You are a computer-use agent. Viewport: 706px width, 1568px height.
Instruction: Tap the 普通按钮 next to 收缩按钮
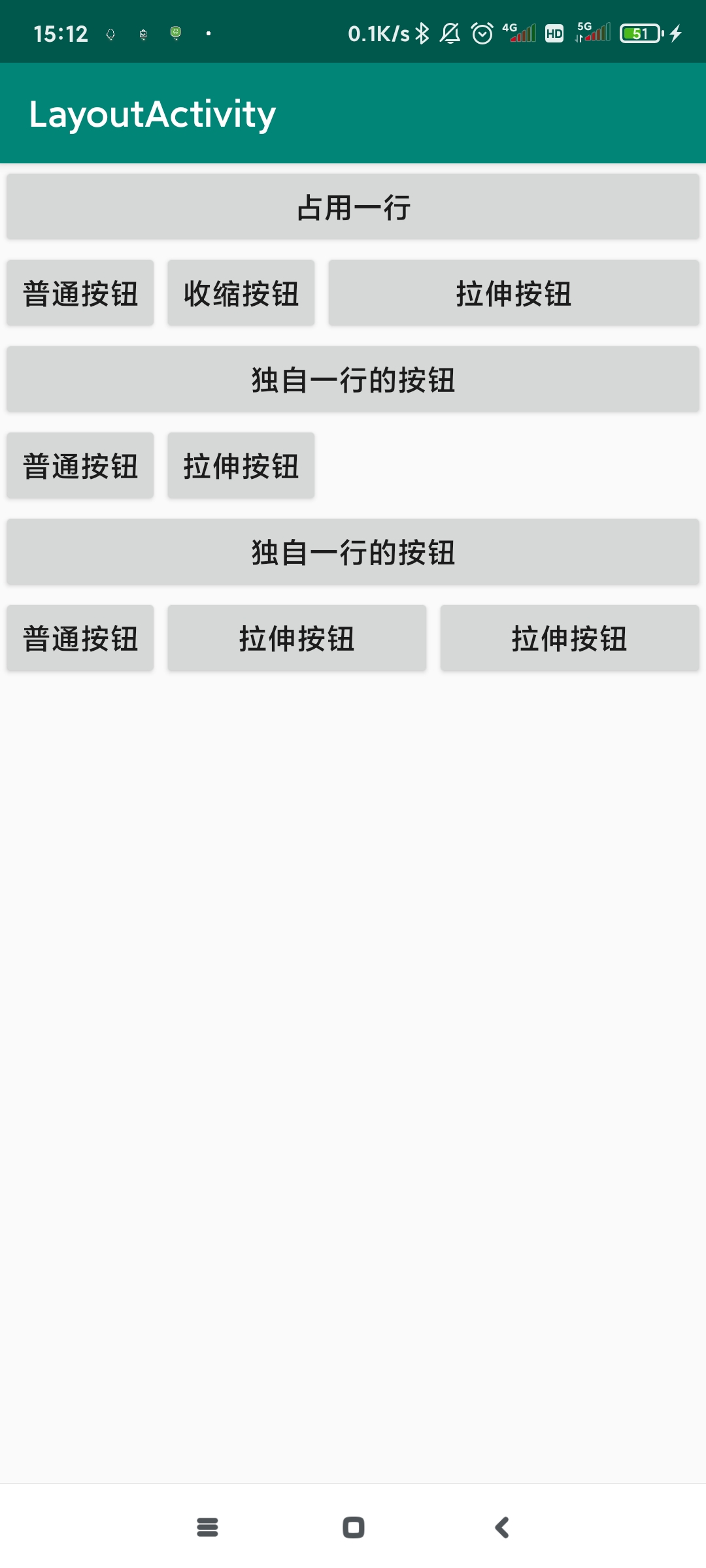tap(80, 293)
